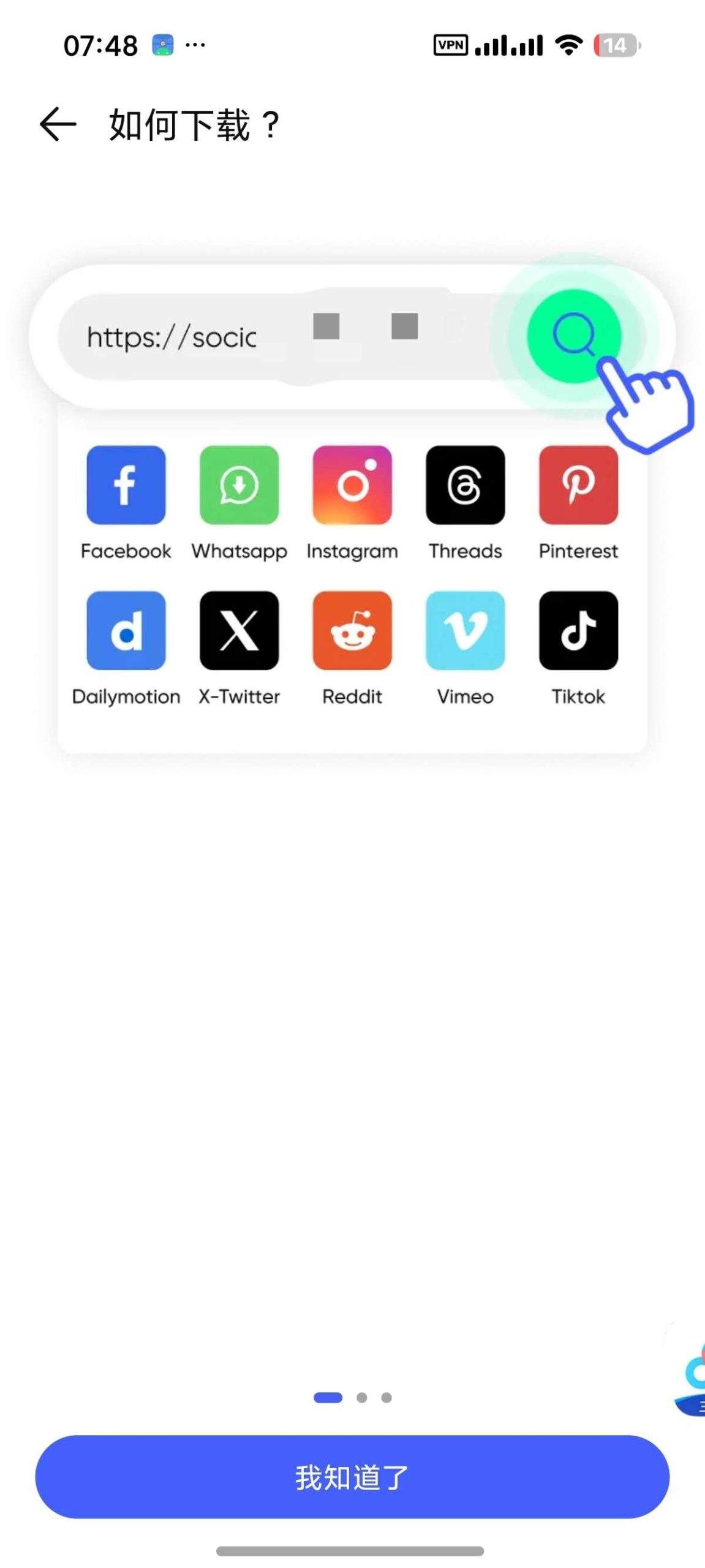Open the Instagram downloader icon
The image size is (705, 1568).
pos(352,484)
